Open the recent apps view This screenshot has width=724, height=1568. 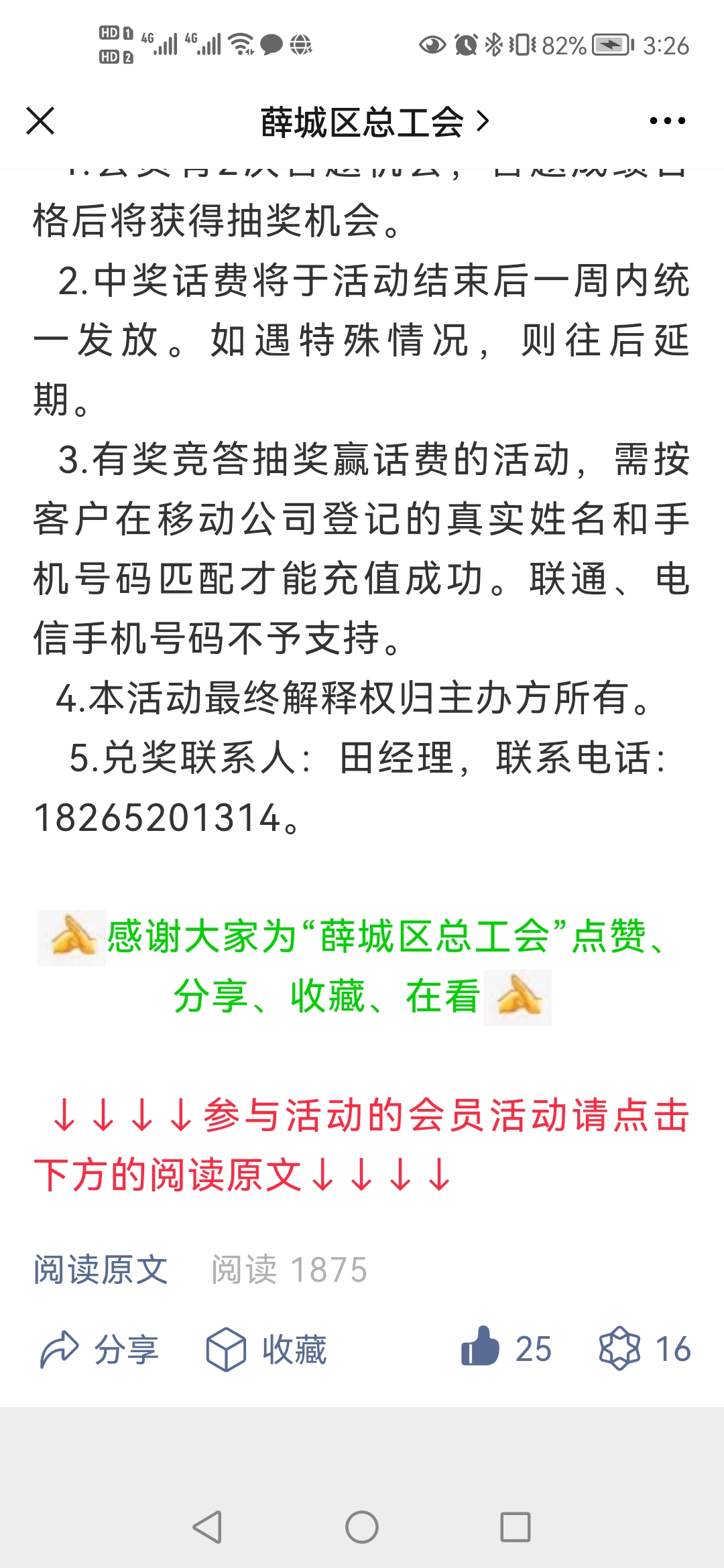click(516, 1527)
